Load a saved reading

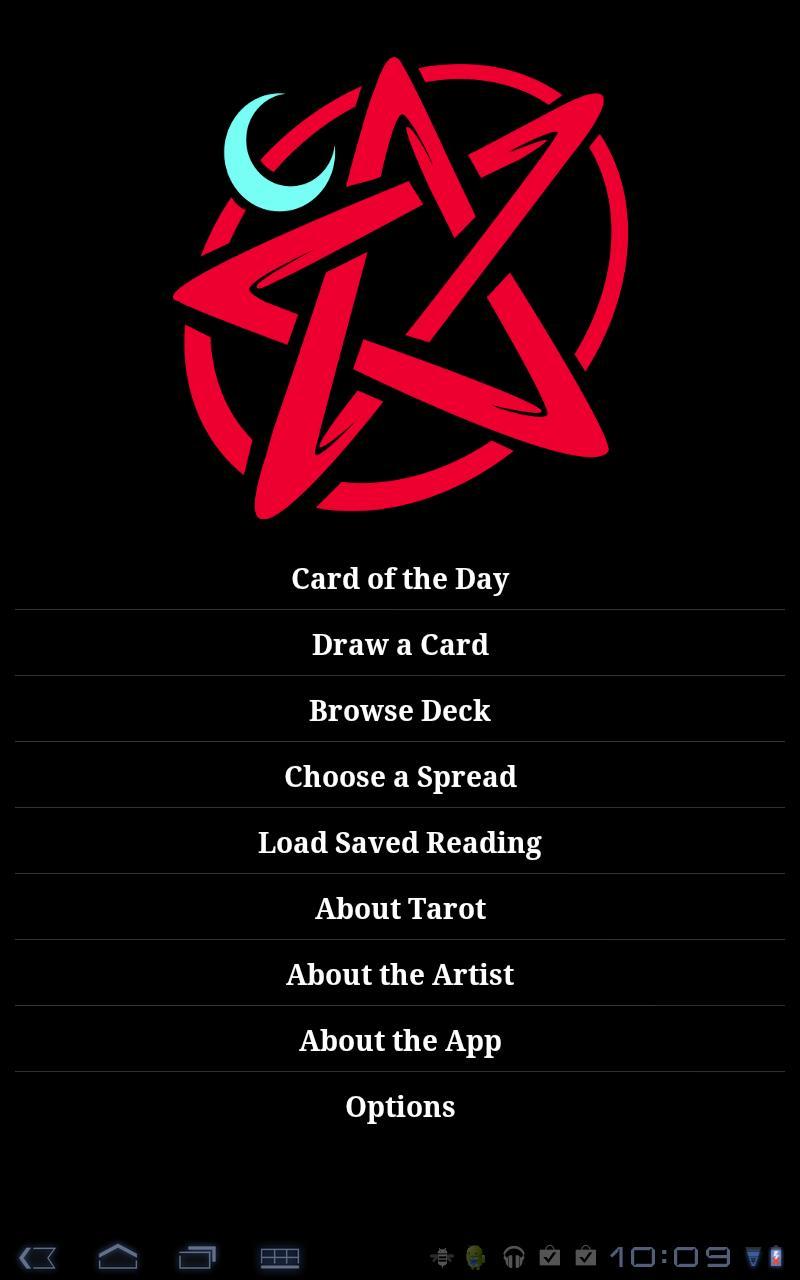pyautogui.click(x=400, y=842)
